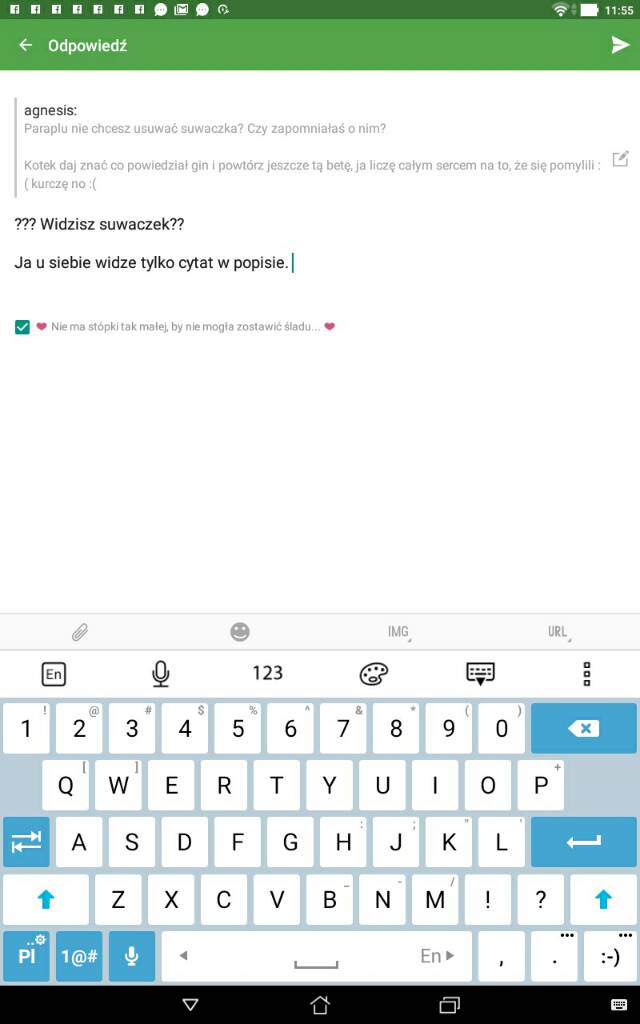Insert a link with URL

(x=558, y=632)
